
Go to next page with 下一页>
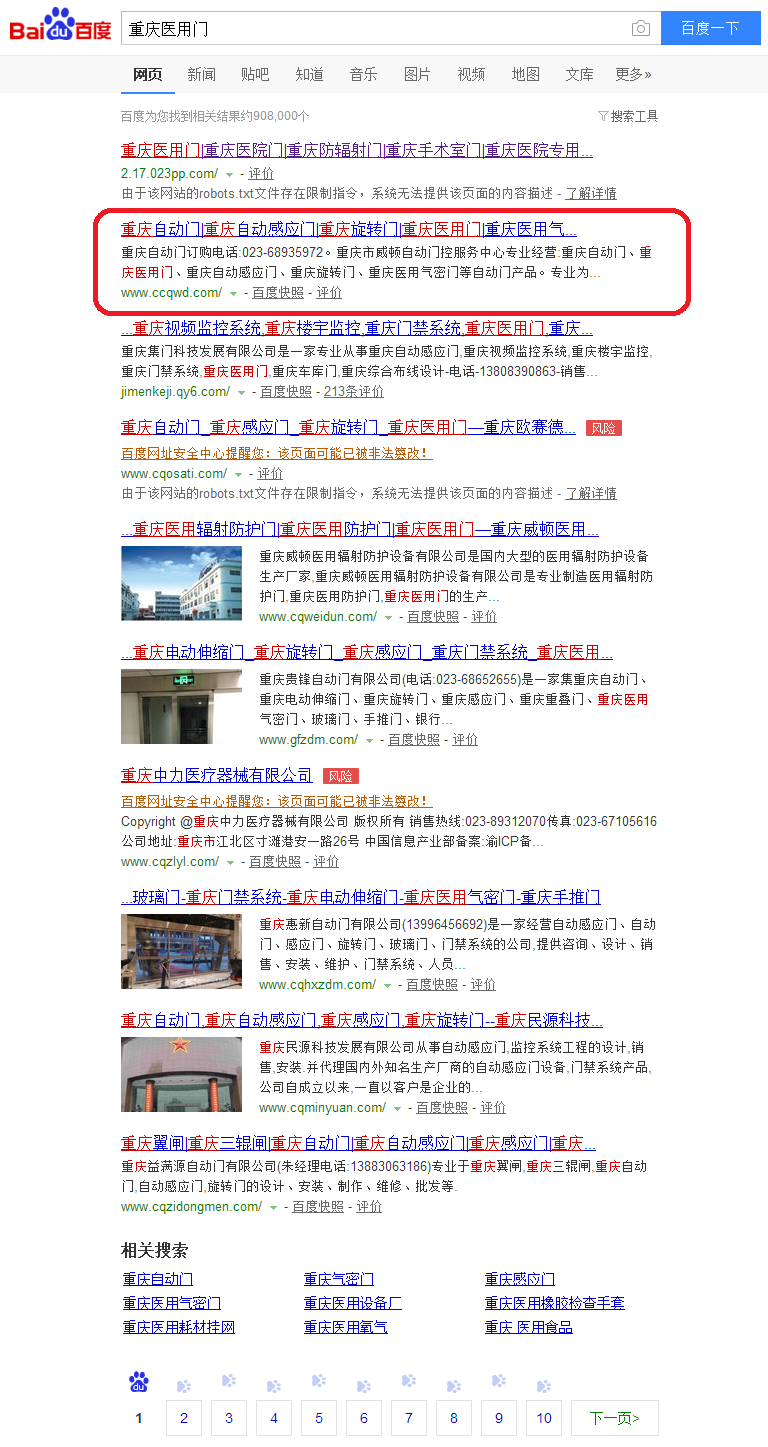pos(614,1418)
